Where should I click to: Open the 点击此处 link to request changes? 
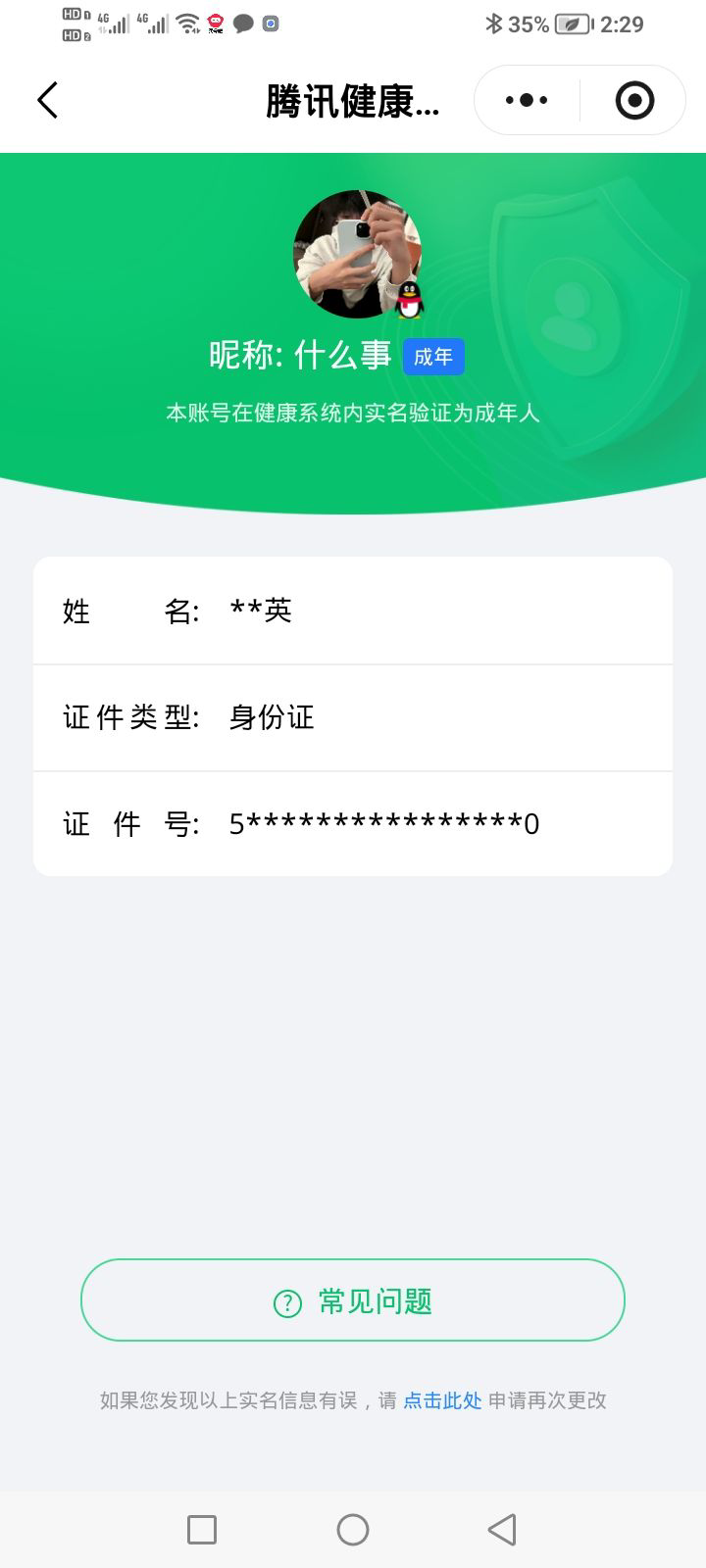click(441, 1400)
